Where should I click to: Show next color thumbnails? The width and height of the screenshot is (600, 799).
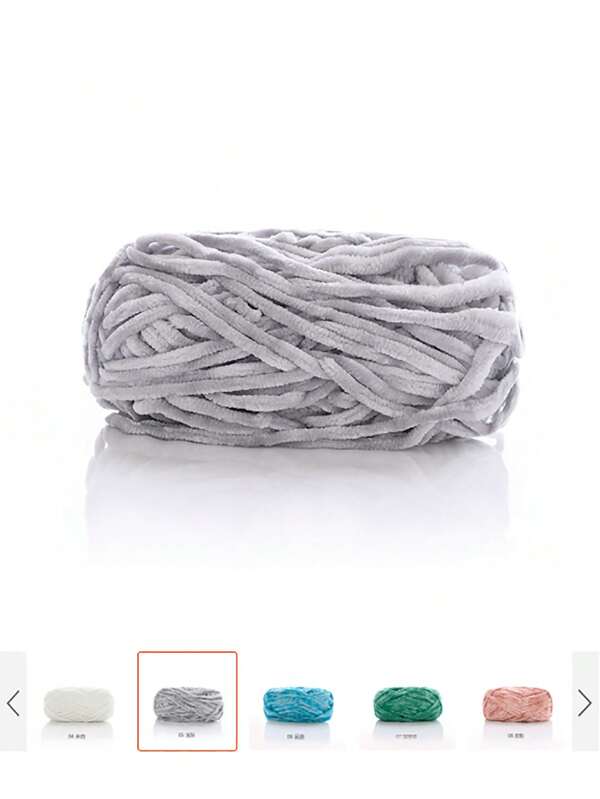(x=585, y=702)
